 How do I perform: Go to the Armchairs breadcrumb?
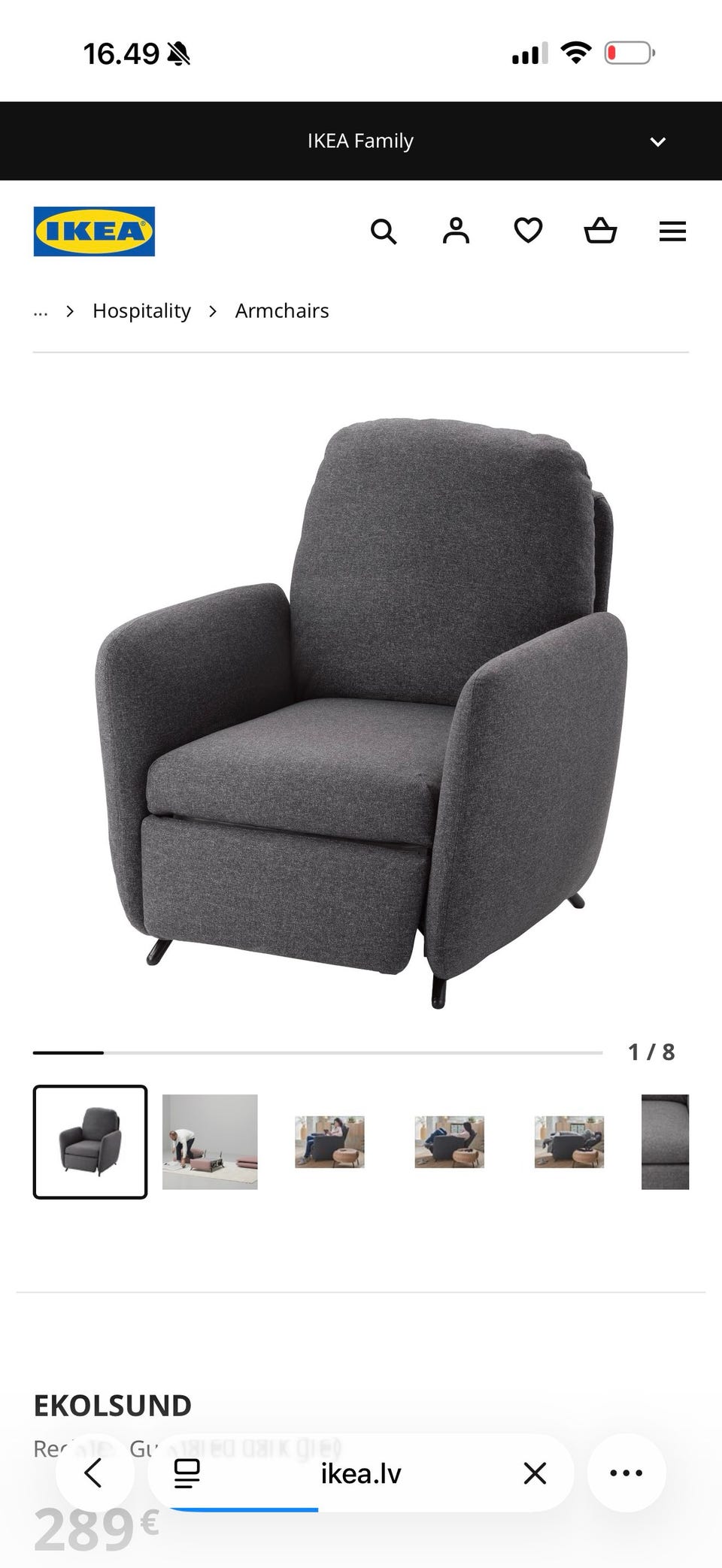282,311
